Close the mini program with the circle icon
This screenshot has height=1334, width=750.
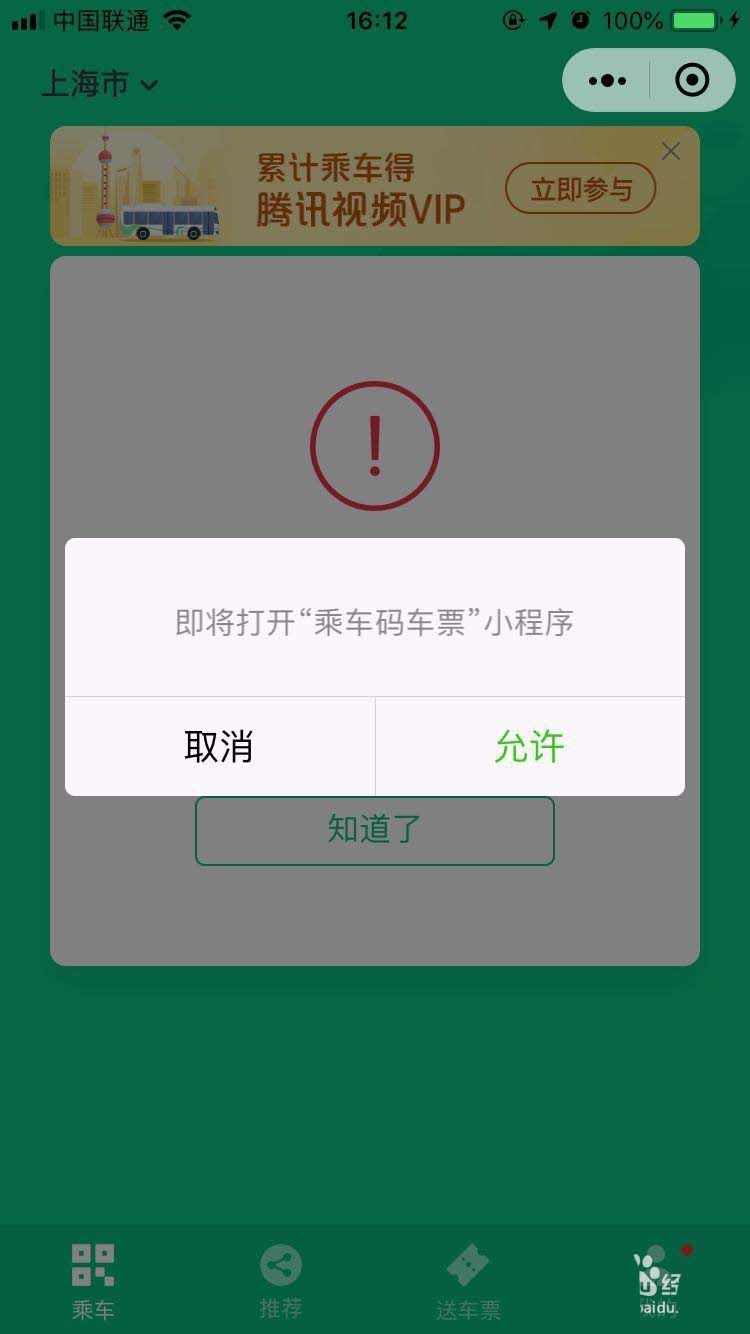pyautogui.click(x=692, y=80)
